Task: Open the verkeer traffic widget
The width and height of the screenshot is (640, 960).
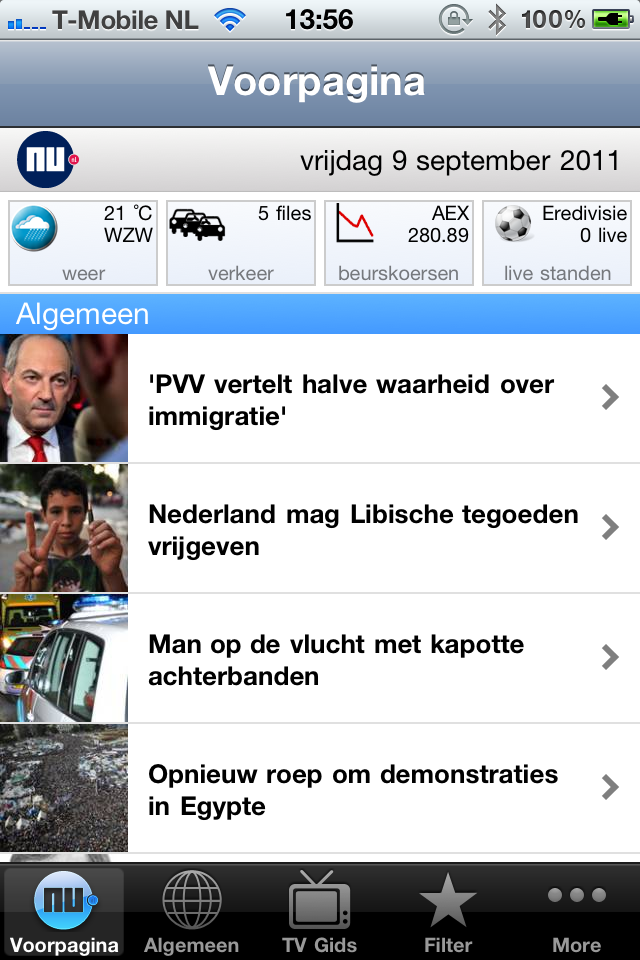Action: pyautogui.click(x=241, y=243)
